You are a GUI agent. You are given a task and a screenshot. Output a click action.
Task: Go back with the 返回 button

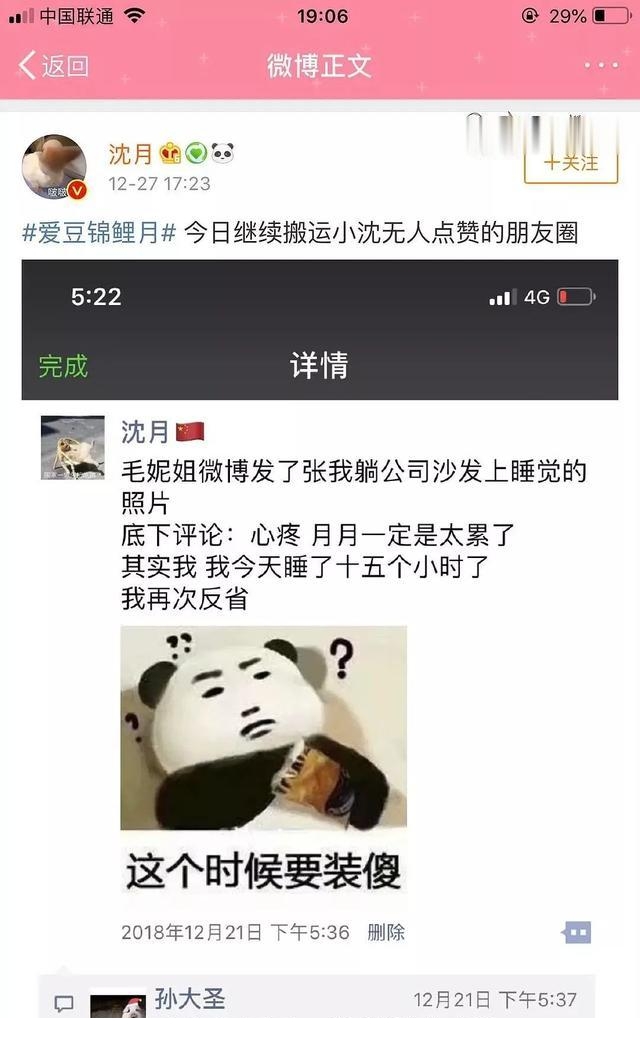pyautogui.click(x=54, y=66)
